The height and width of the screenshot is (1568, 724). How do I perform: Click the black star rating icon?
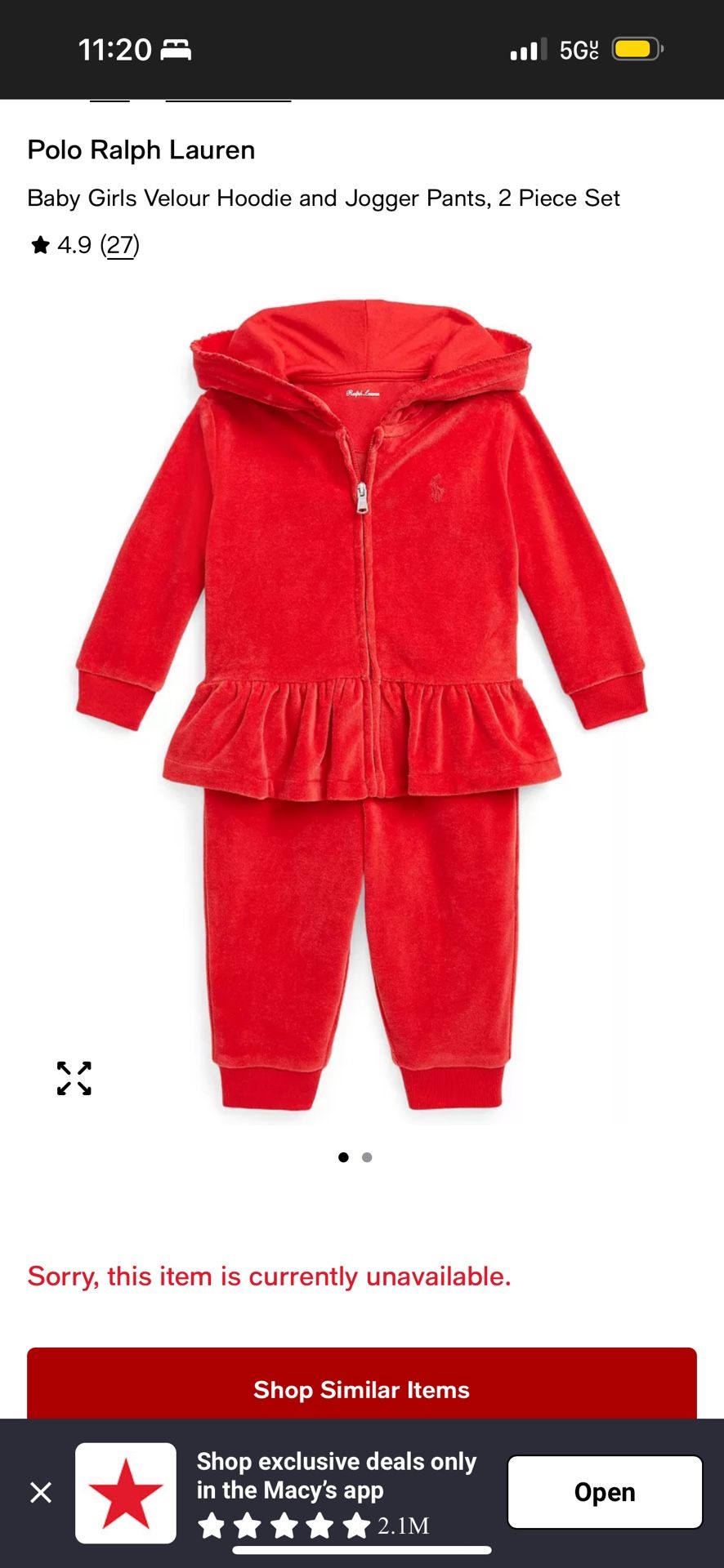[42, 244]
